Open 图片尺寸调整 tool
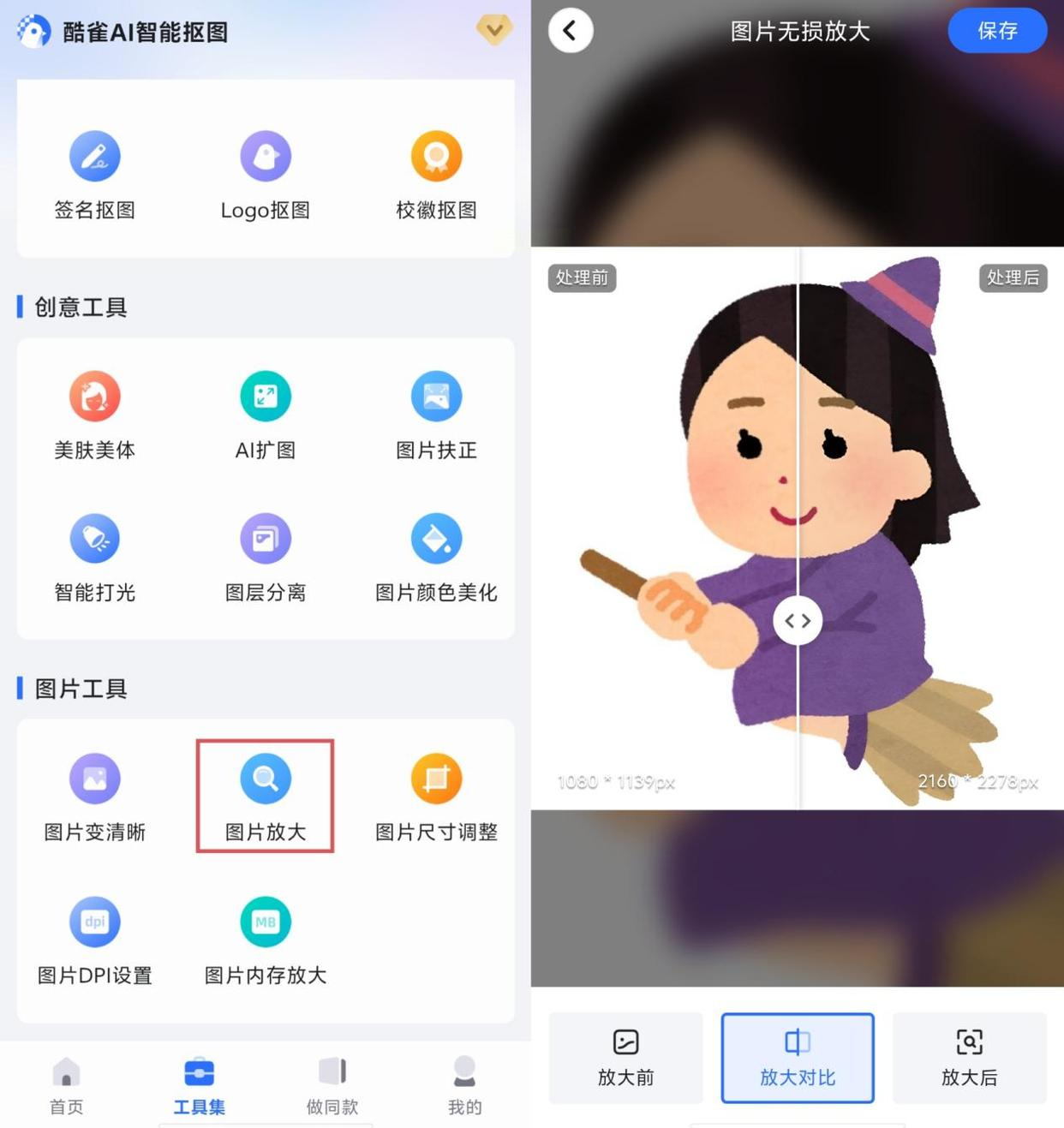 coord(436,797)
